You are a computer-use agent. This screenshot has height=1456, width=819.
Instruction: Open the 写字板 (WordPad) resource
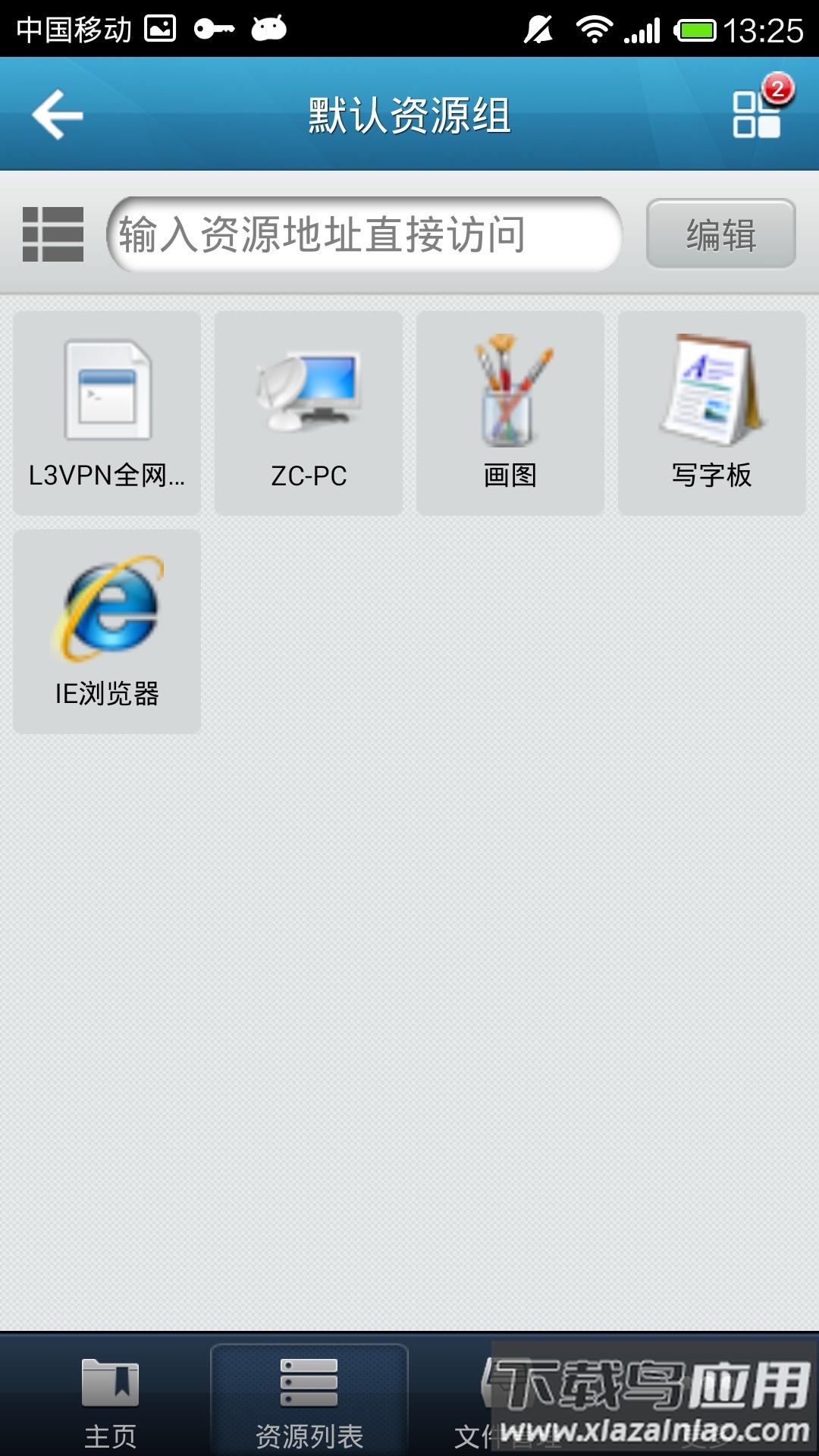711,409
